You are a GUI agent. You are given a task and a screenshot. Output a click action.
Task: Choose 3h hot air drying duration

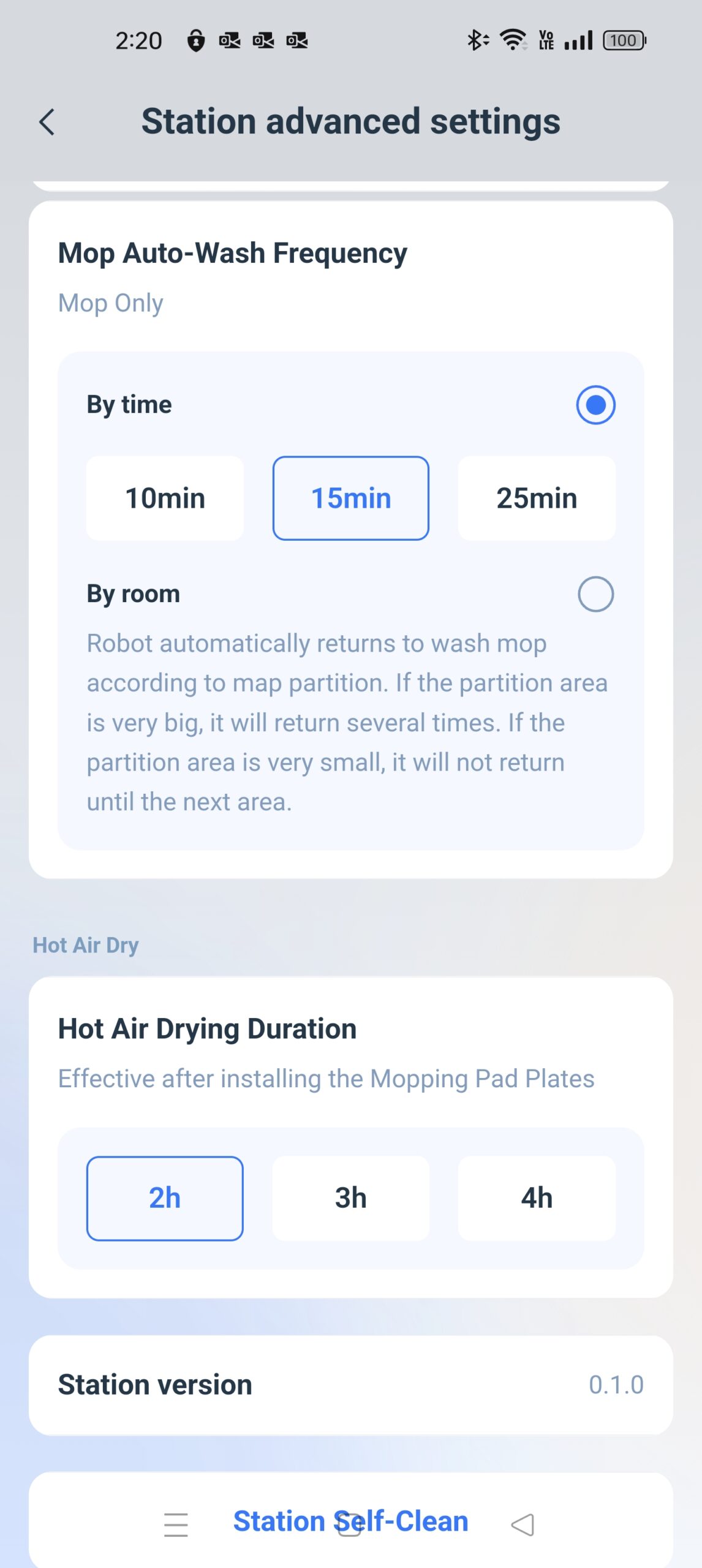point(350,1198)
